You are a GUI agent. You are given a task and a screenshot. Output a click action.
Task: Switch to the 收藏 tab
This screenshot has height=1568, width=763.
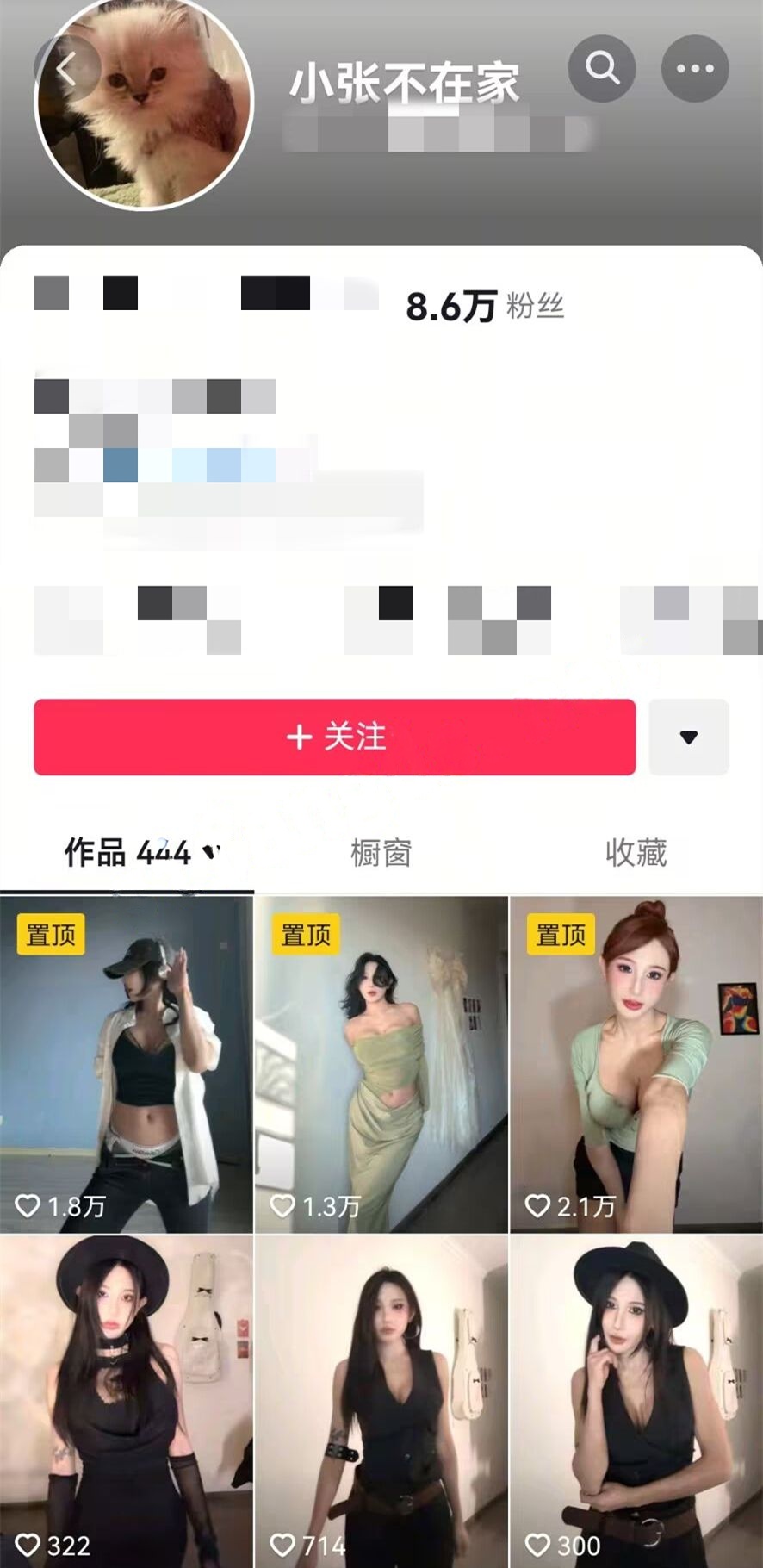tap(636, 852)
